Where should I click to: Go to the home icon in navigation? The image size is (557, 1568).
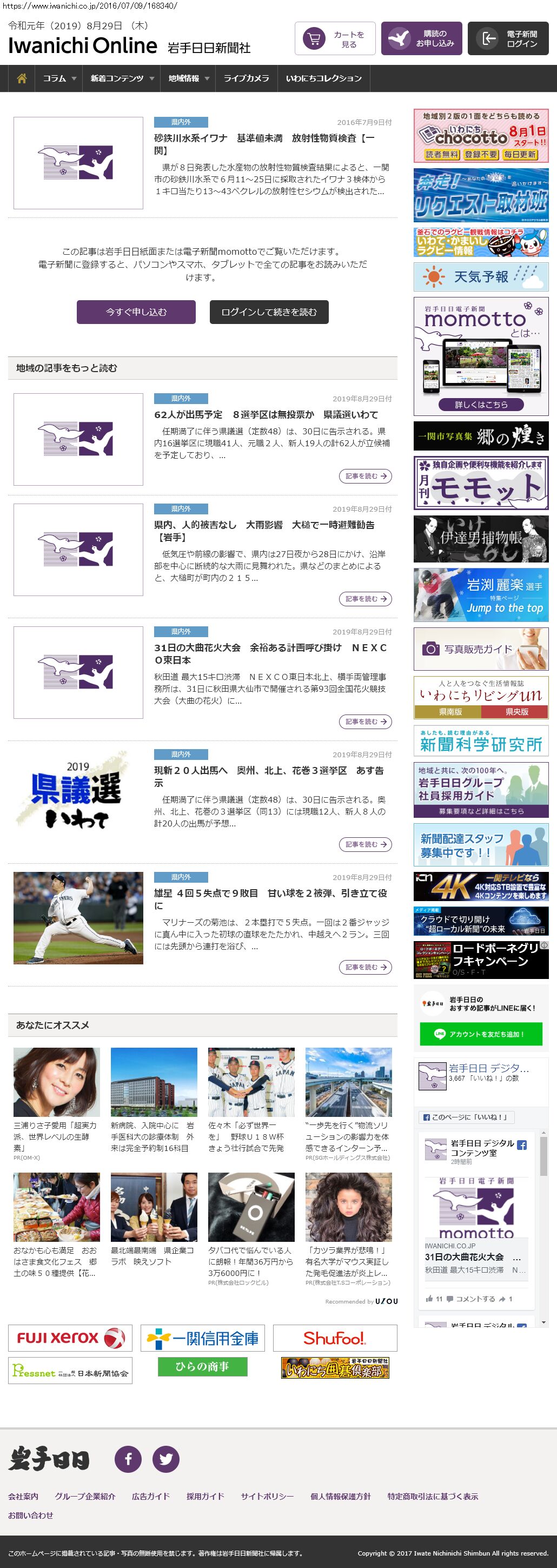click(22, 78)
